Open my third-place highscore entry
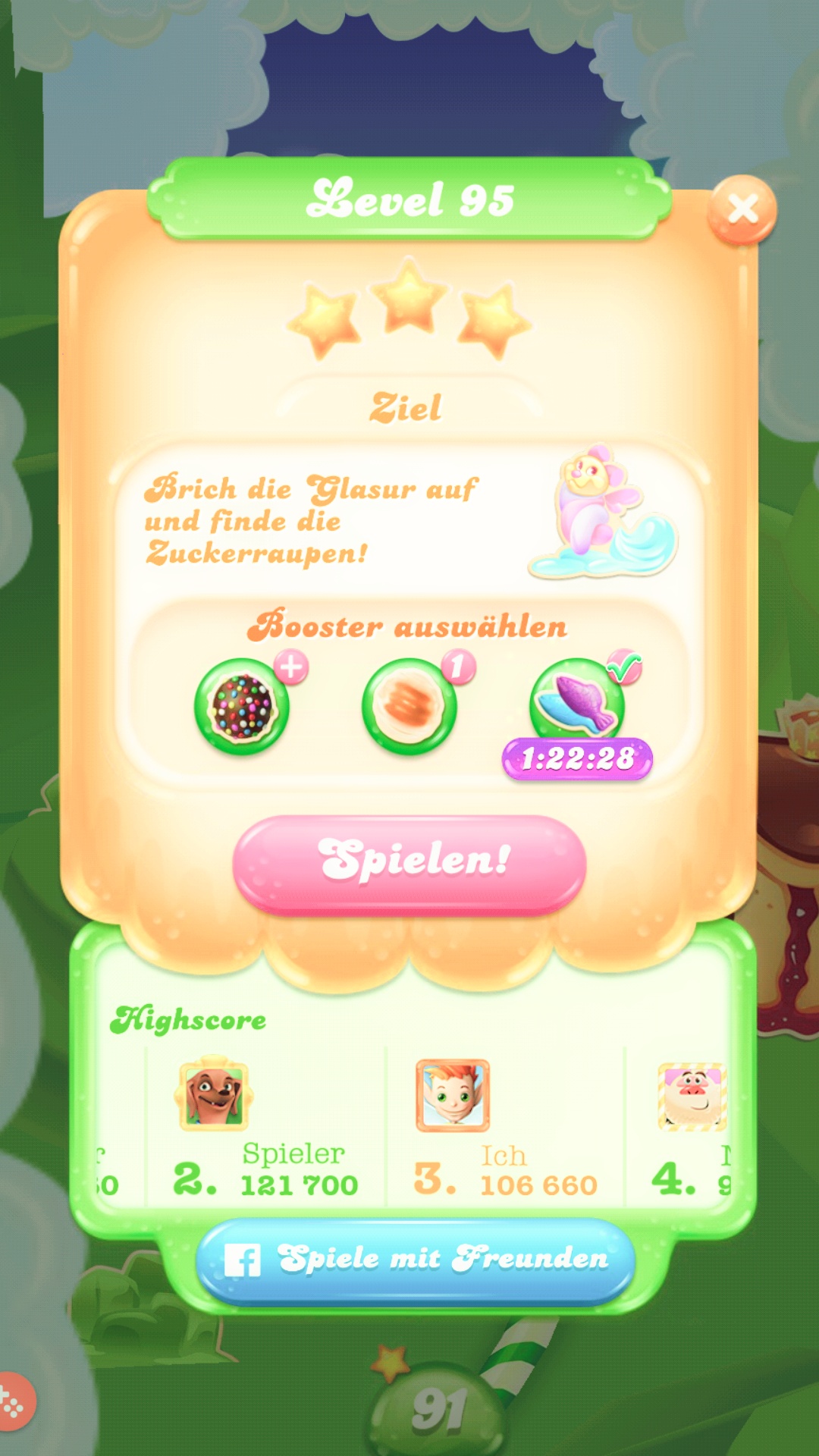819x1456 pixels. pos(504,1130)
